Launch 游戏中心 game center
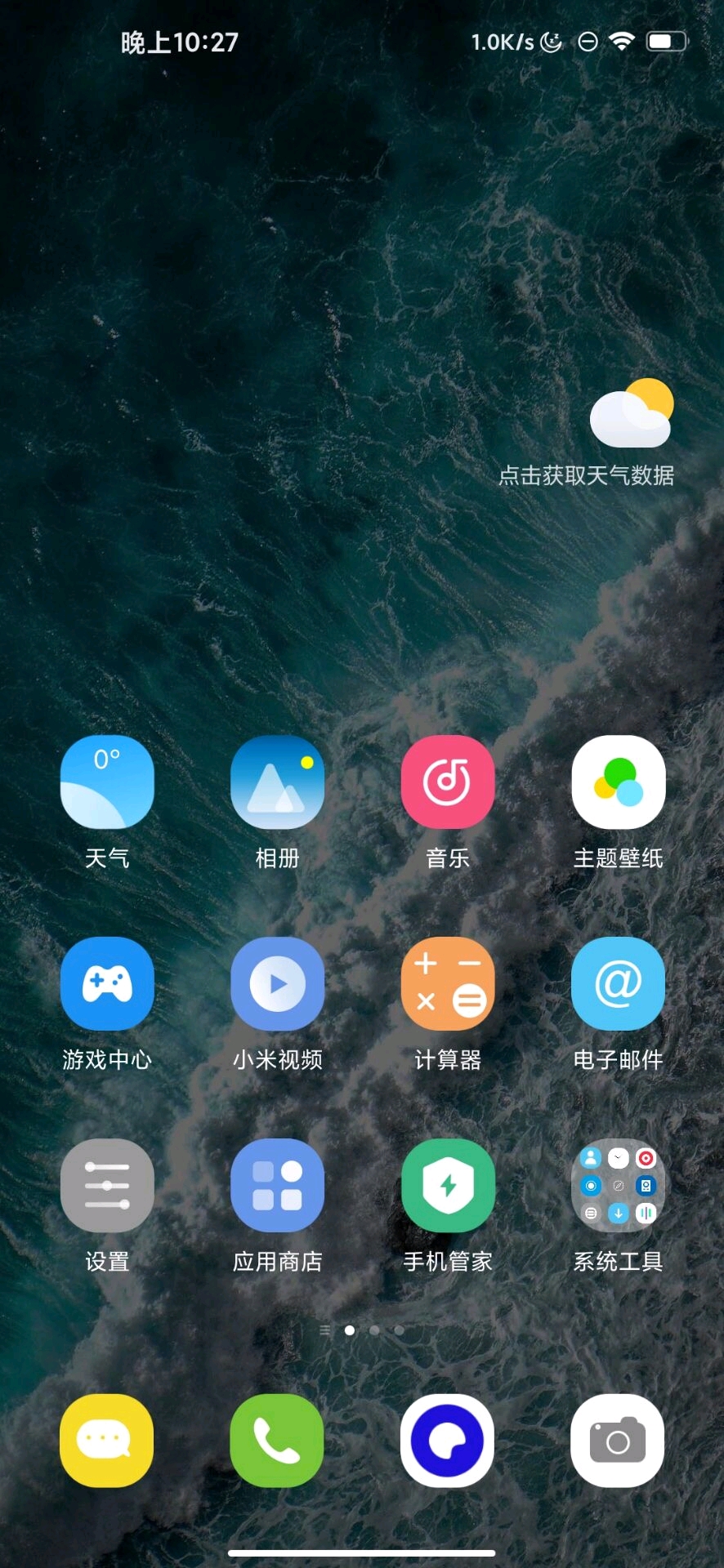This screenshot has height=1568, width=724. [x=107, y=983]
